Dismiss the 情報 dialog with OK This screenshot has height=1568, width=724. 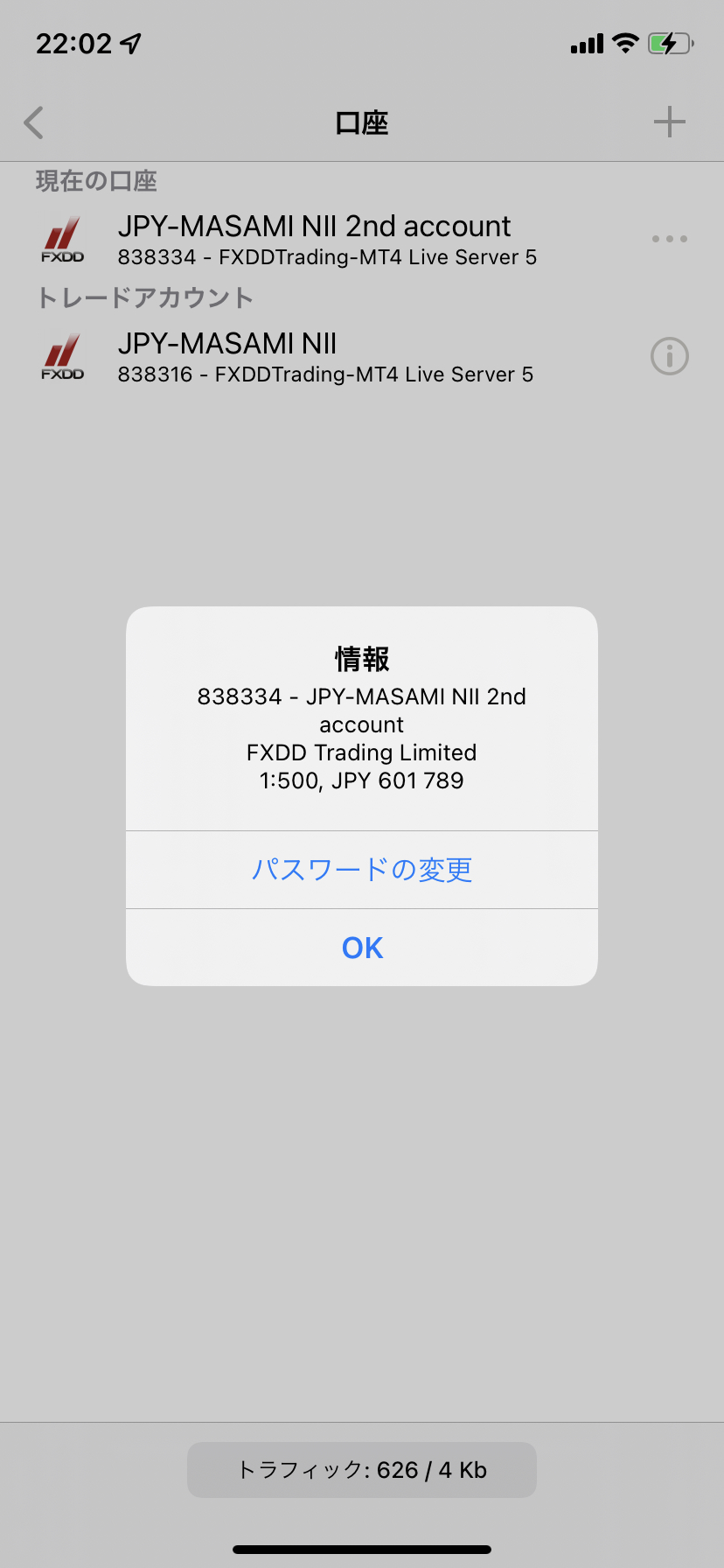[362, 948]
